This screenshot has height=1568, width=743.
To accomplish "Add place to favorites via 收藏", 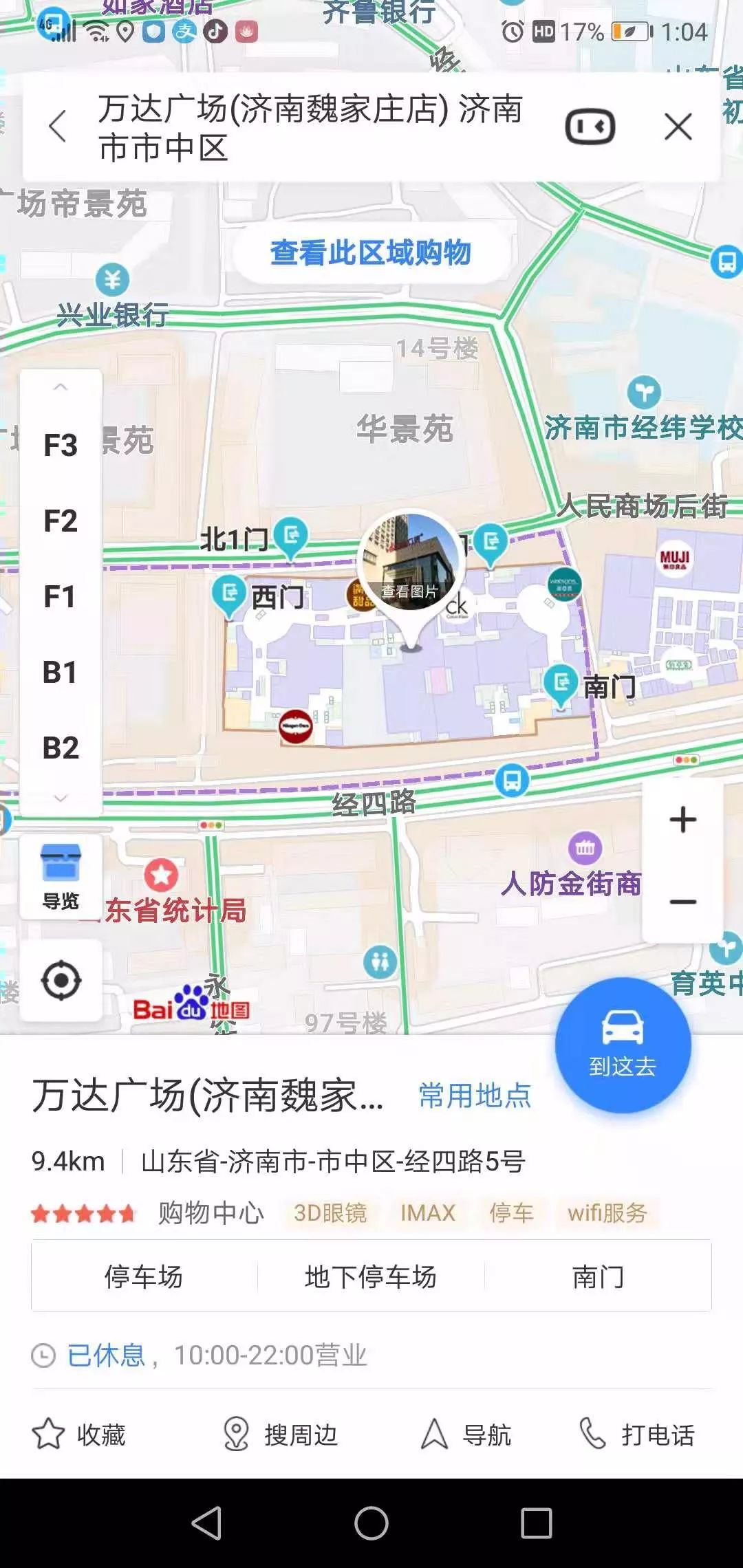I will [x=79, y=1435].
